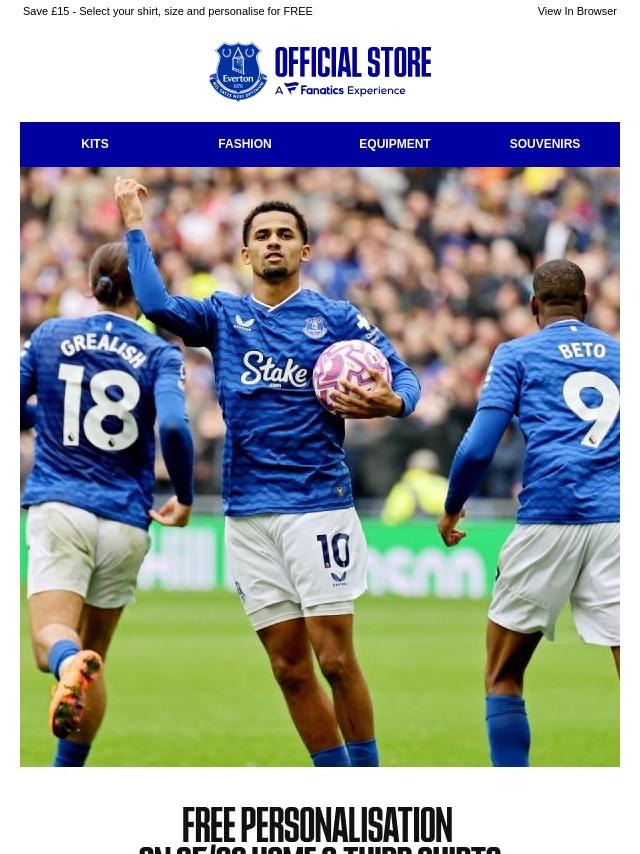Browse the Fashion category

point(245,144)
